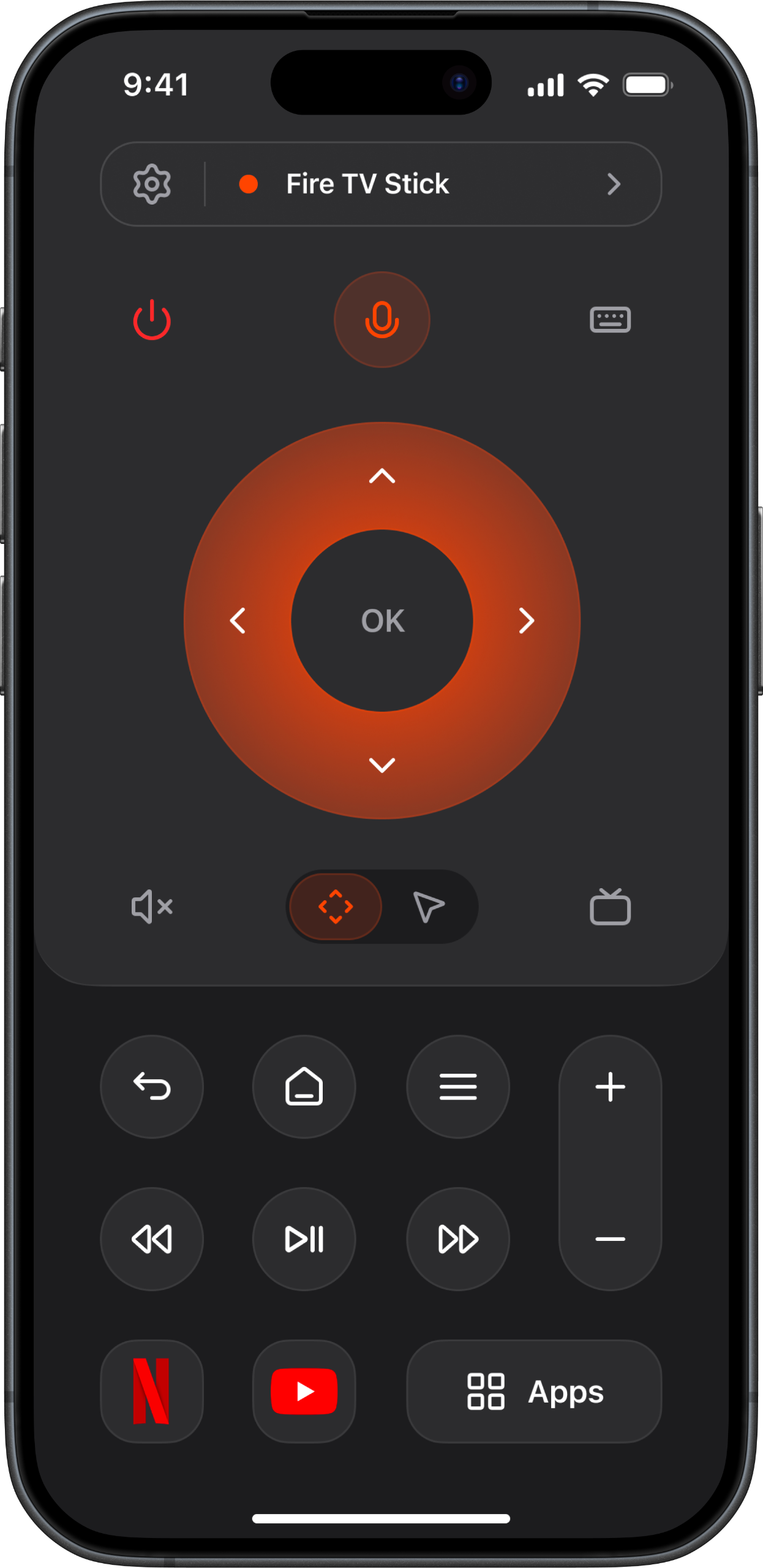Tap the right arrow on the D-pad
Screen dimensions: 763x1568
coord(526,620)
